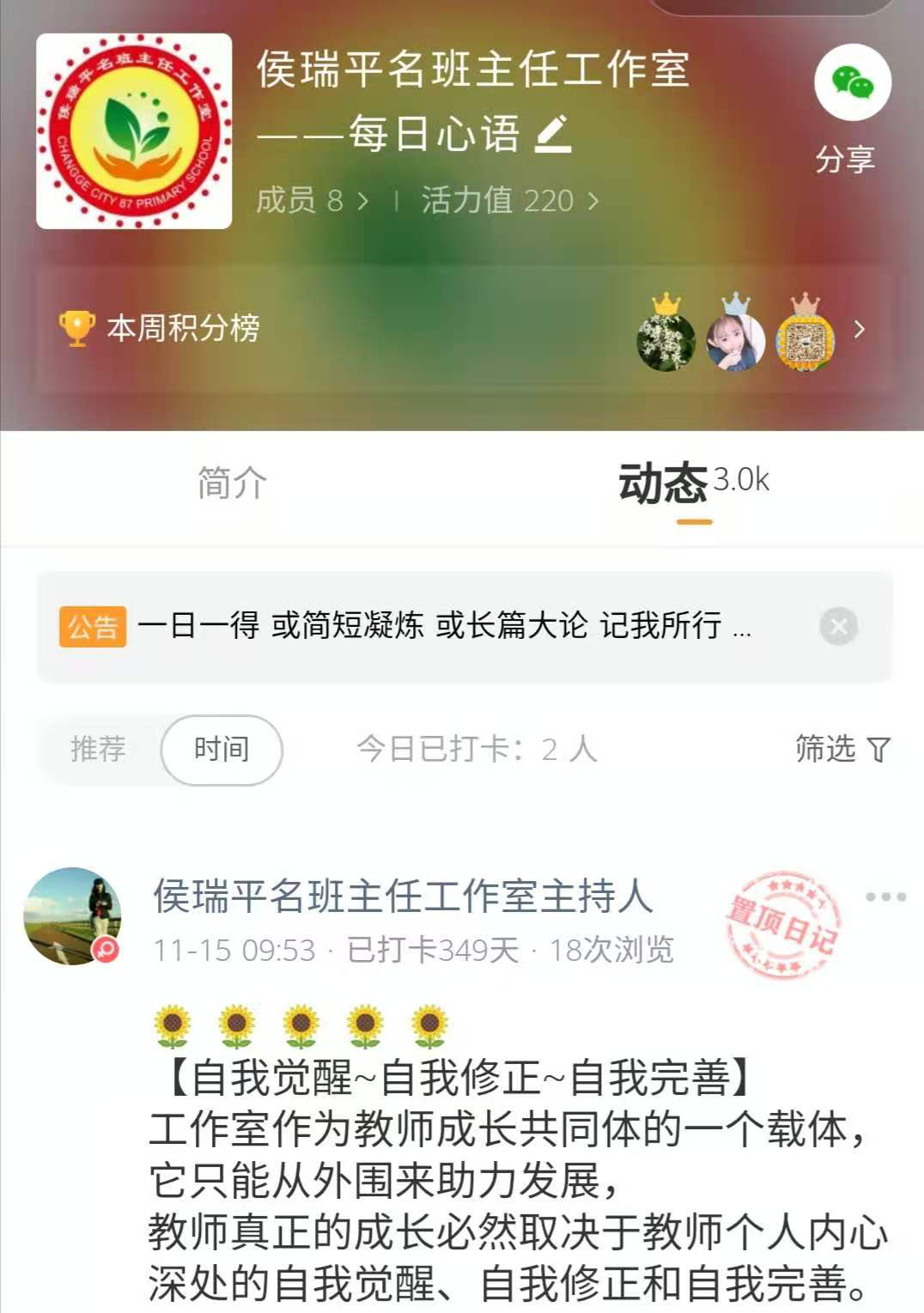924x1313 pixels.
Task: Sort posts by 时间
Action: click(x=222, y=750)
